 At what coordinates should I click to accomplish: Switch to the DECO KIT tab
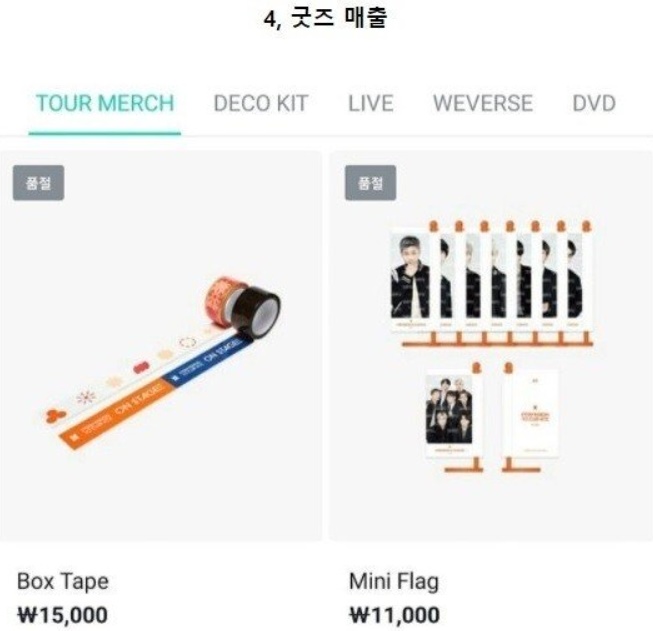pyautogui.click(x=260, y=103)
